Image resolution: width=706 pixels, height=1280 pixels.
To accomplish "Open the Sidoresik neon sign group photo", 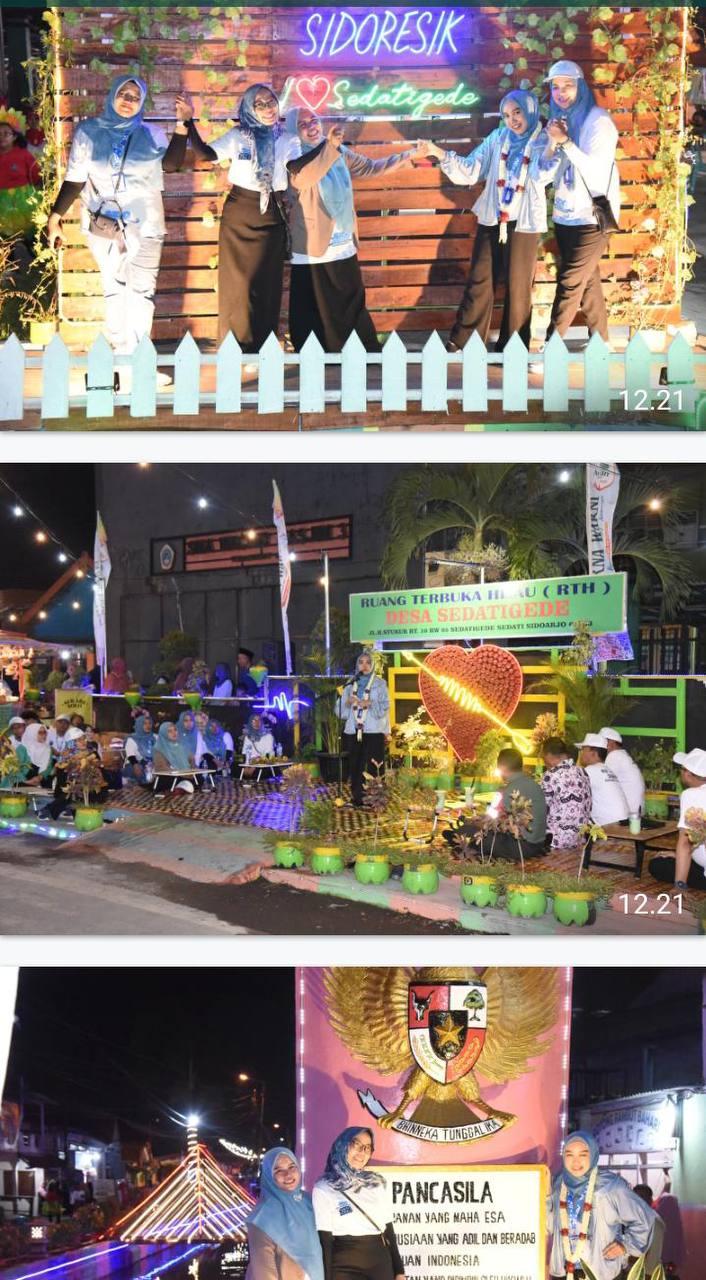I will click(353, 220).
